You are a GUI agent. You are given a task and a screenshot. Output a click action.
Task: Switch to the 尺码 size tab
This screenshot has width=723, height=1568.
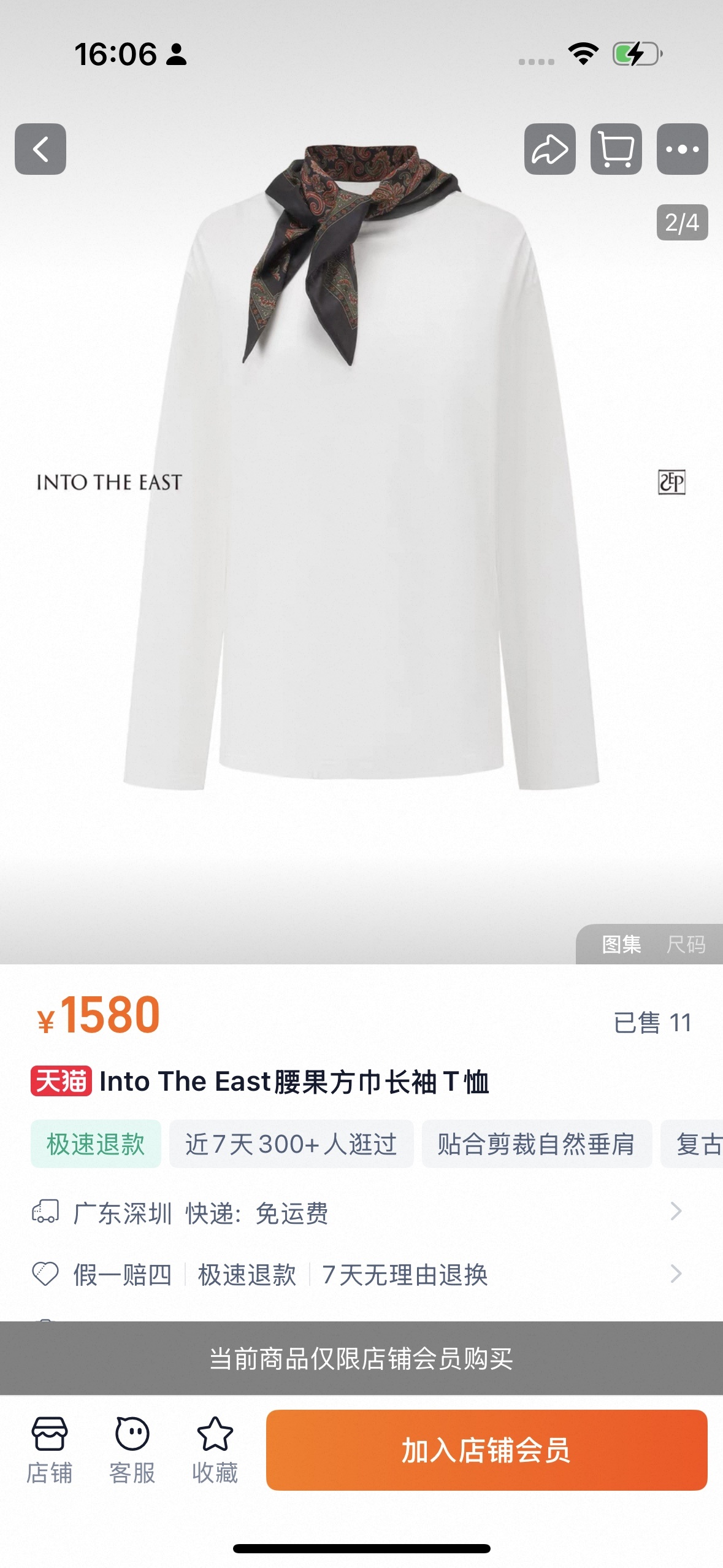[x=686, y=944]
